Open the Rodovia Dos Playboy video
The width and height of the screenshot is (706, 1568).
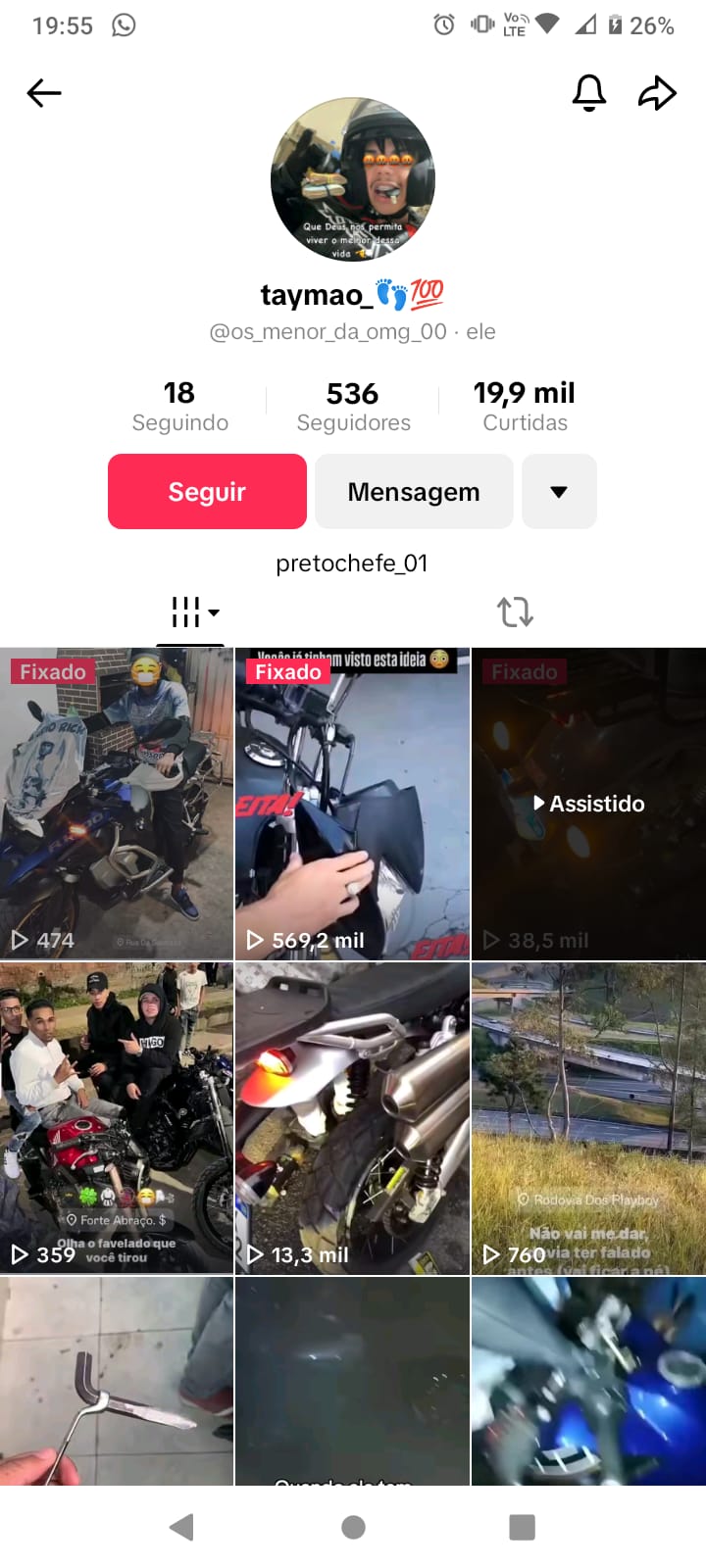(588, 1117)
